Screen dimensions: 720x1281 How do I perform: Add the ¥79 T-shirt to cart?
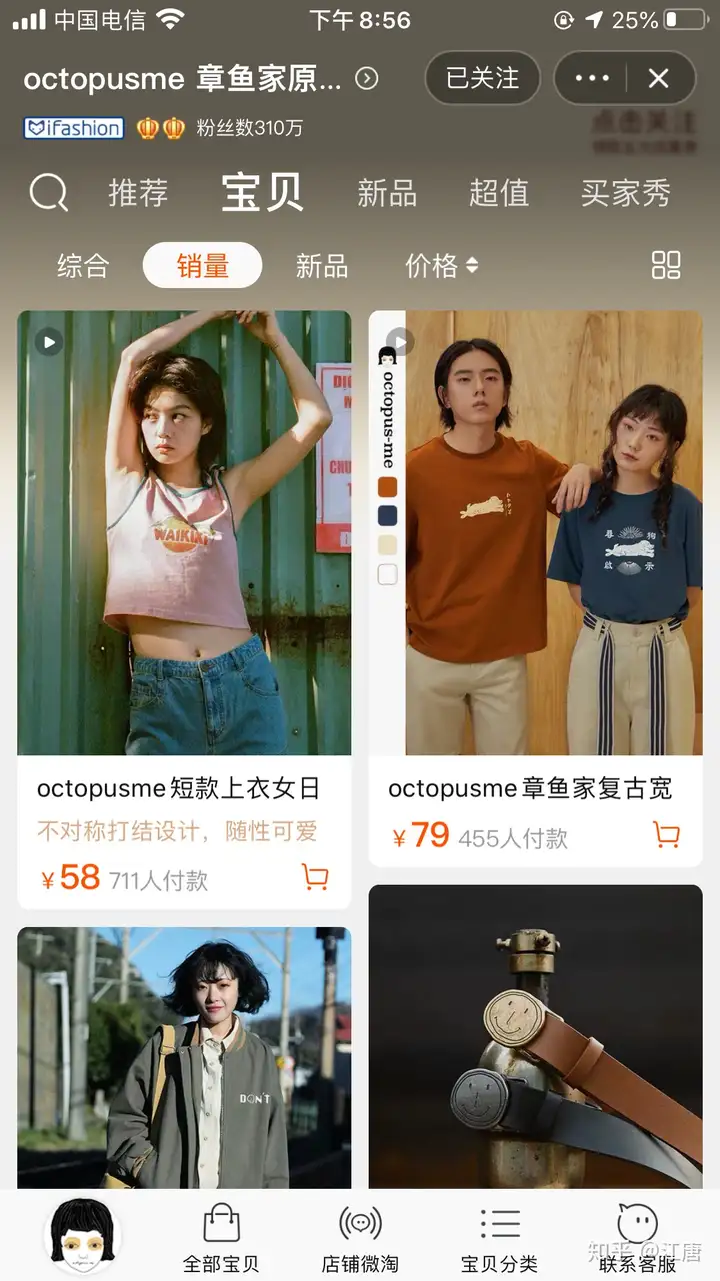point(666,834)
